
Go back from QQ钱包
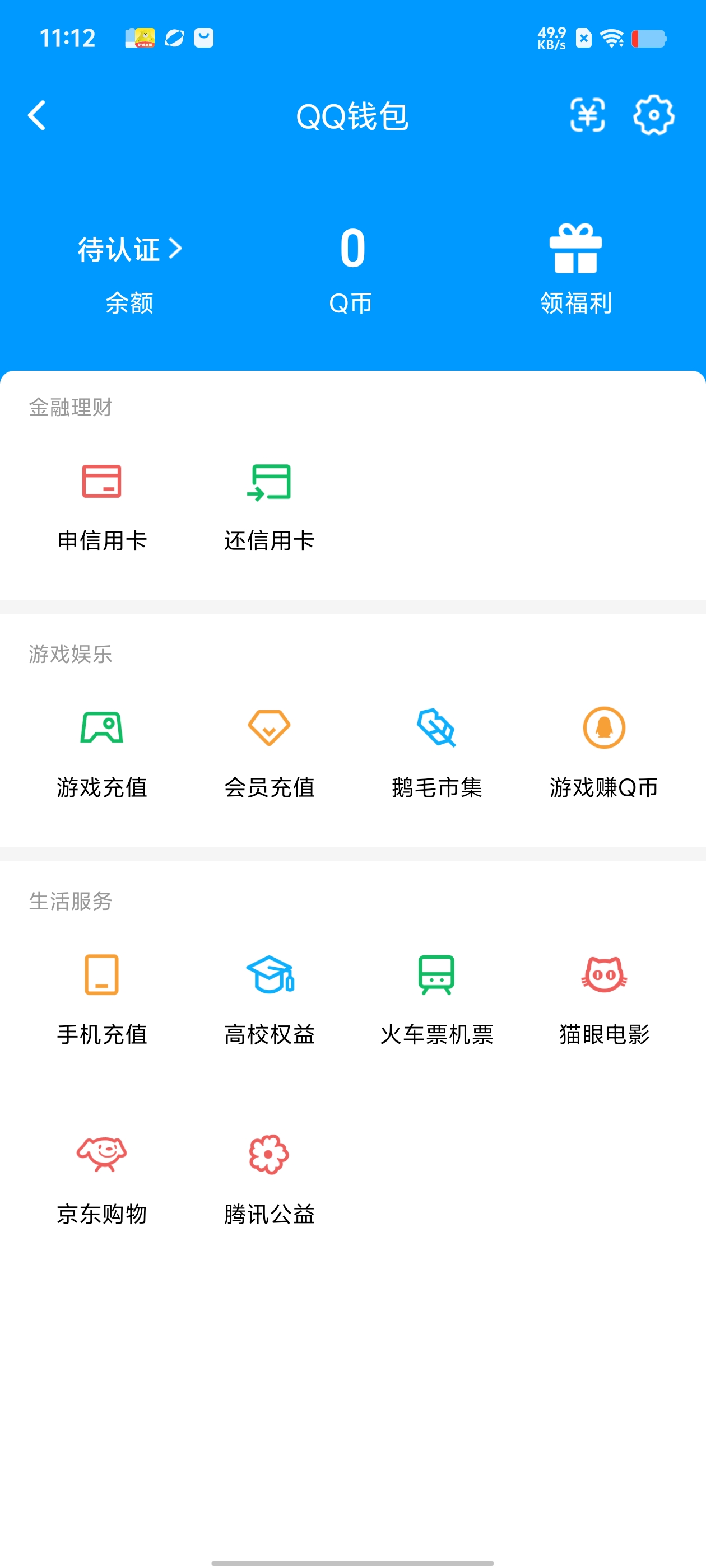[x=36, y=116]
